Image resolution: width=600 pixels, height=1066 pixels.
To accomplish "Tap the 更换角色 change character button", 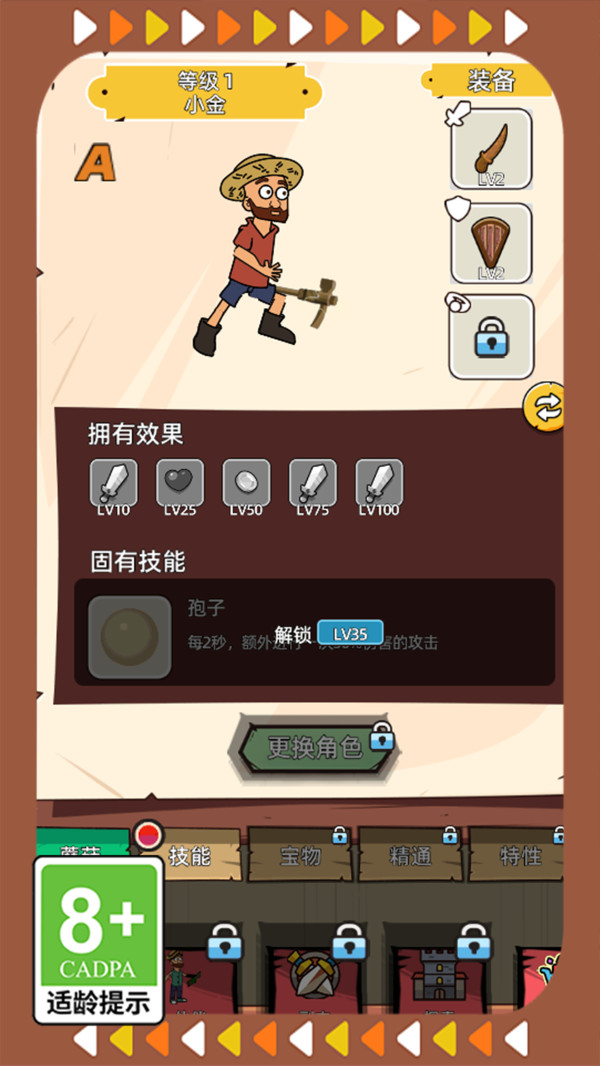I will 314,748.
